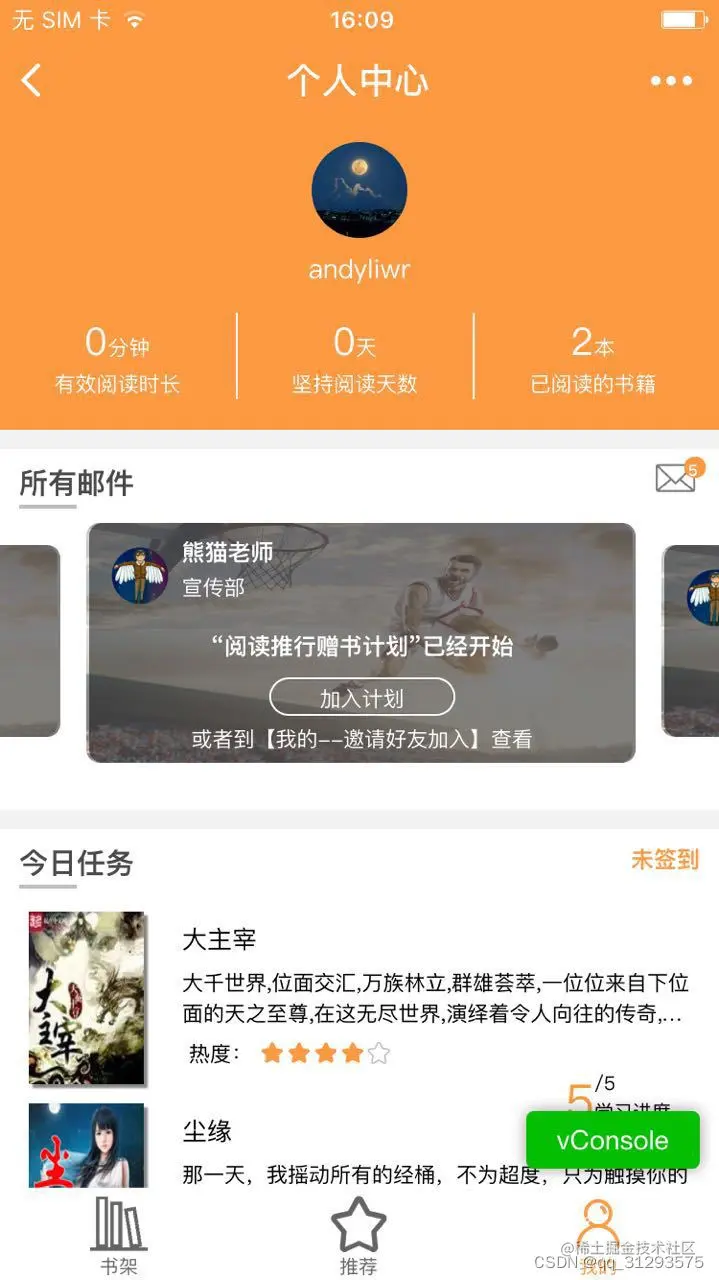Go back using the top-left arrow
The width and height of the screenshot is (719, 1280).
point(32,80)
